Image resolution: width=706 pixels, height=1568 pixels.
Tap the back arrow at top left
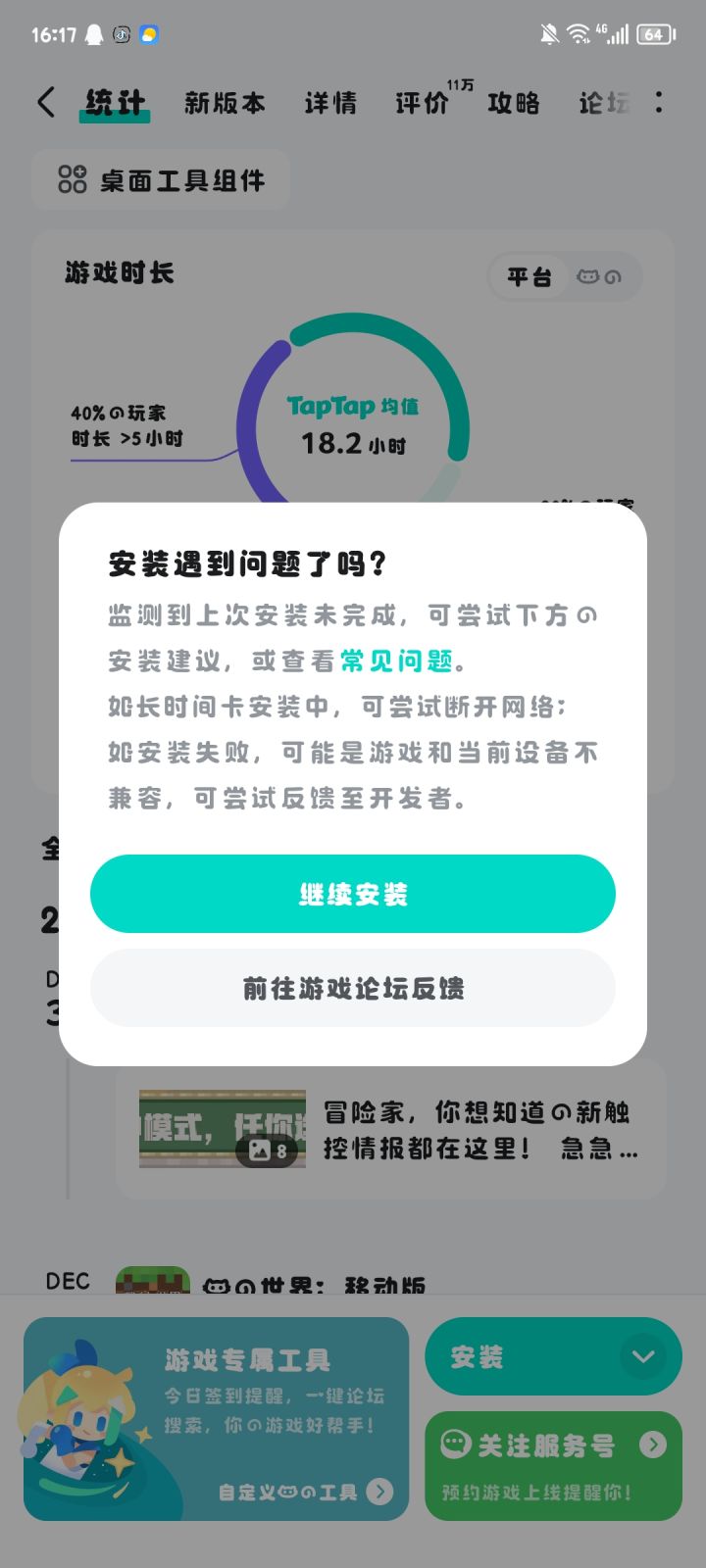click(44, 102)
